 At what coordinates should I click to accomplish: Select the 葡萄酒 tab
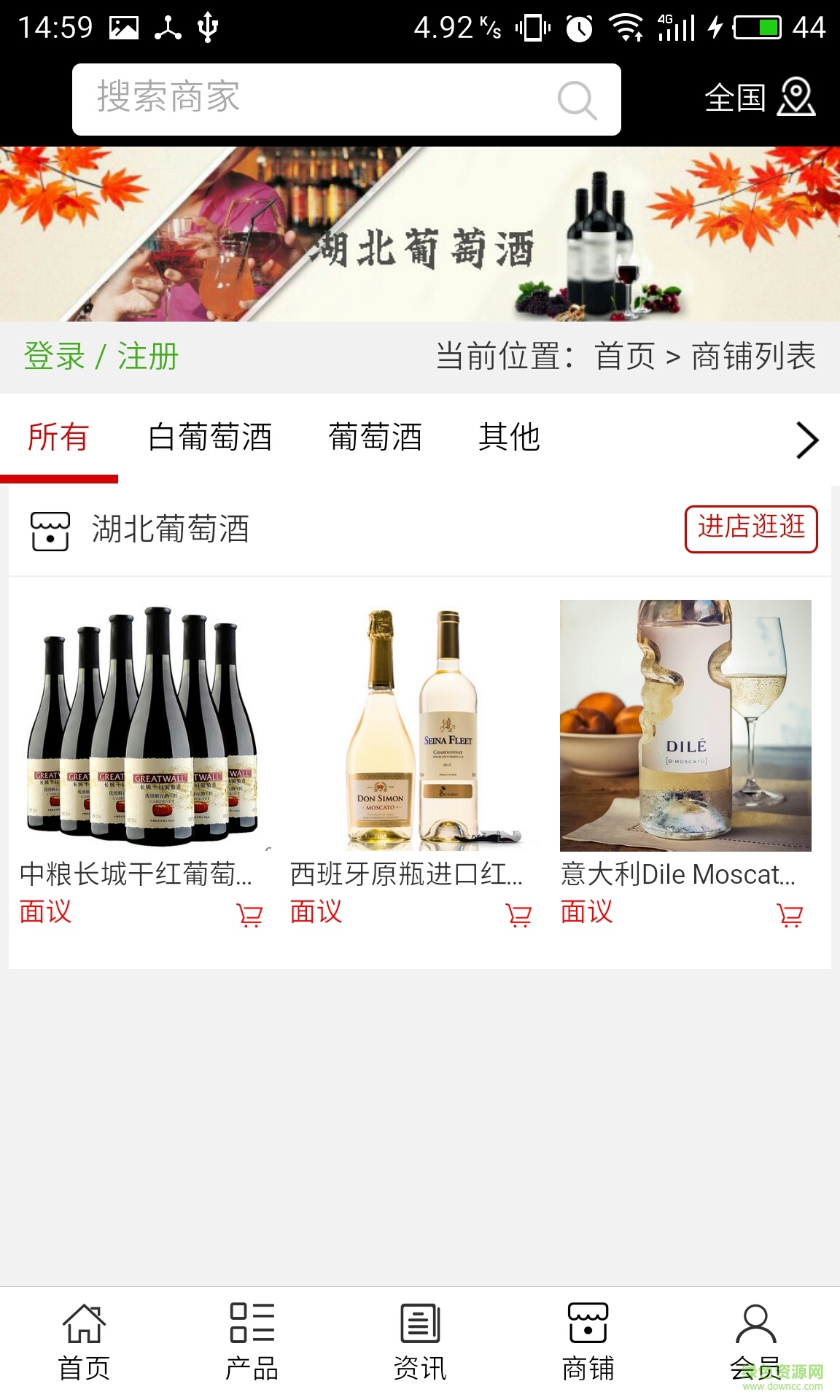click(x=375, y=437)
